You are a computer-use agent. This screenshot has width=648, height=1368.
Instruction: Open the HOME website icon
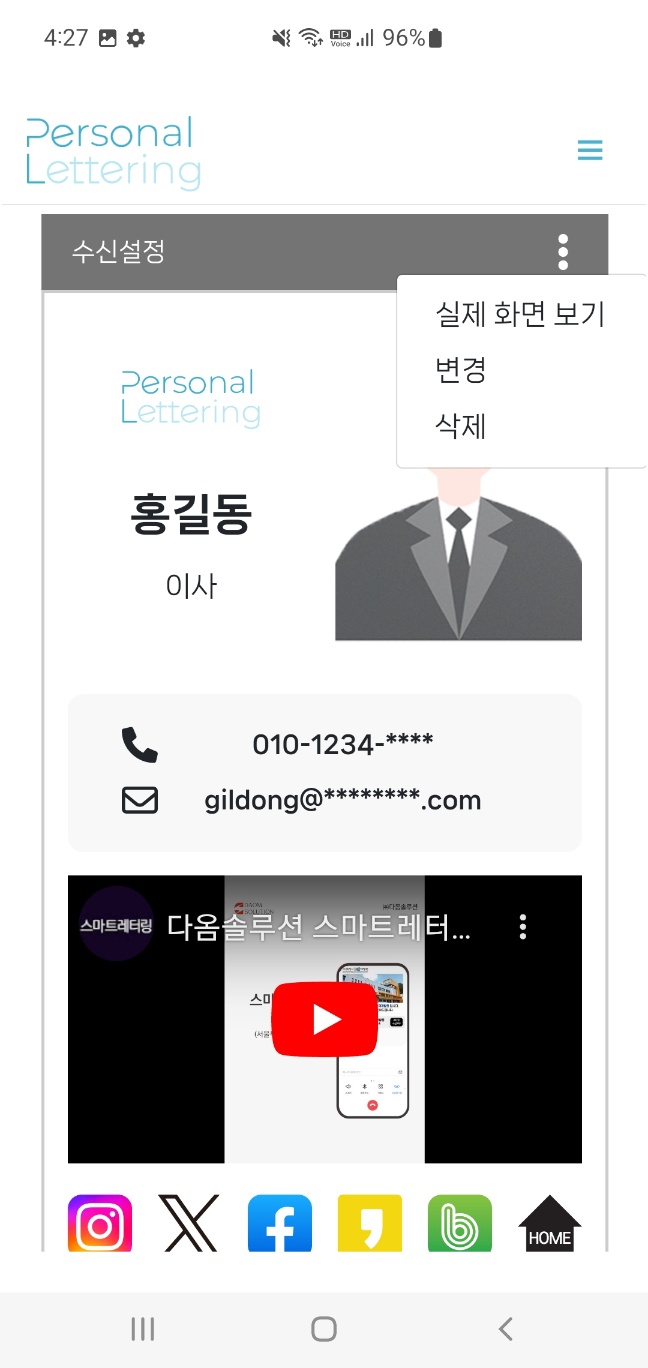[x=549, y=1224]
